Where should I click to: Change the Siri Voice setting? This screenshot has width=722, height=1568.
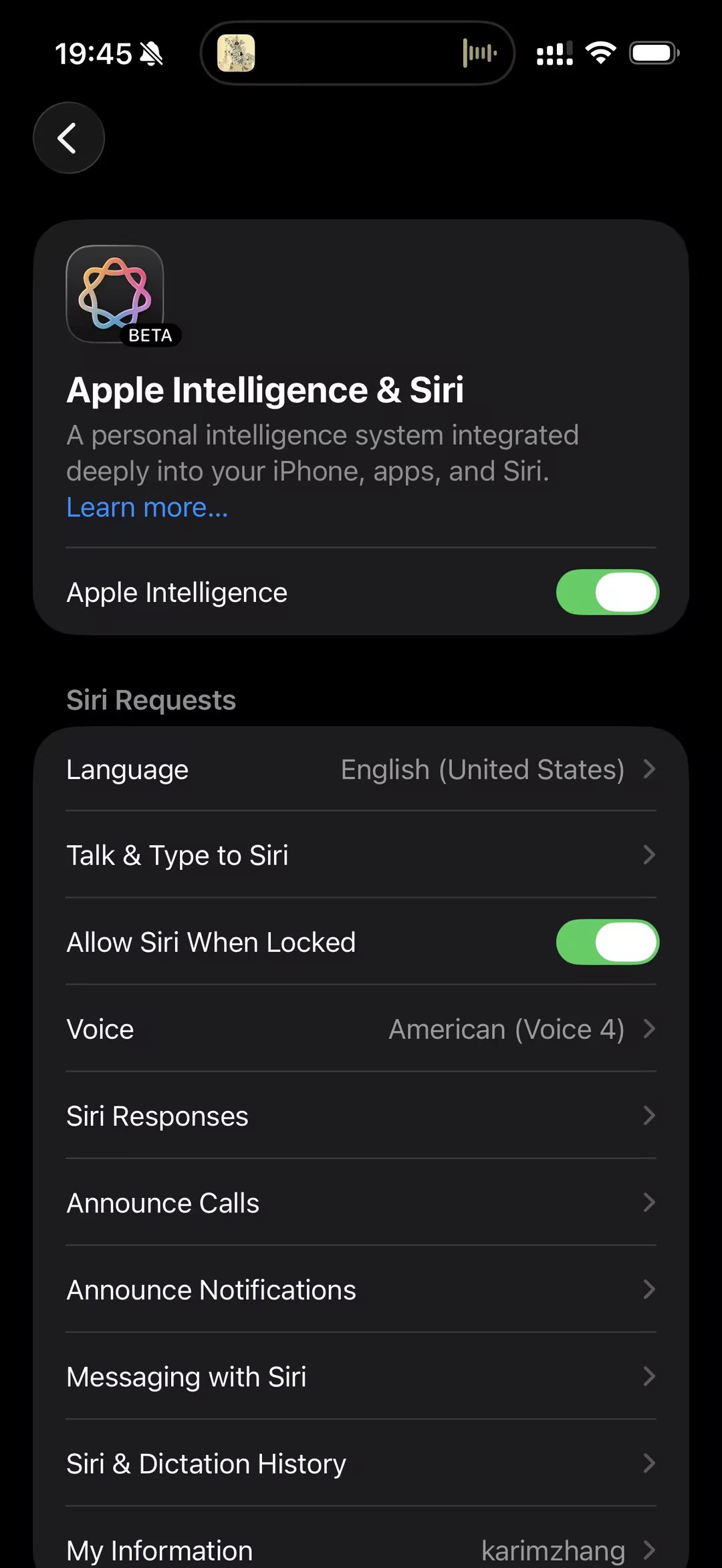[x=361, y=1029]
